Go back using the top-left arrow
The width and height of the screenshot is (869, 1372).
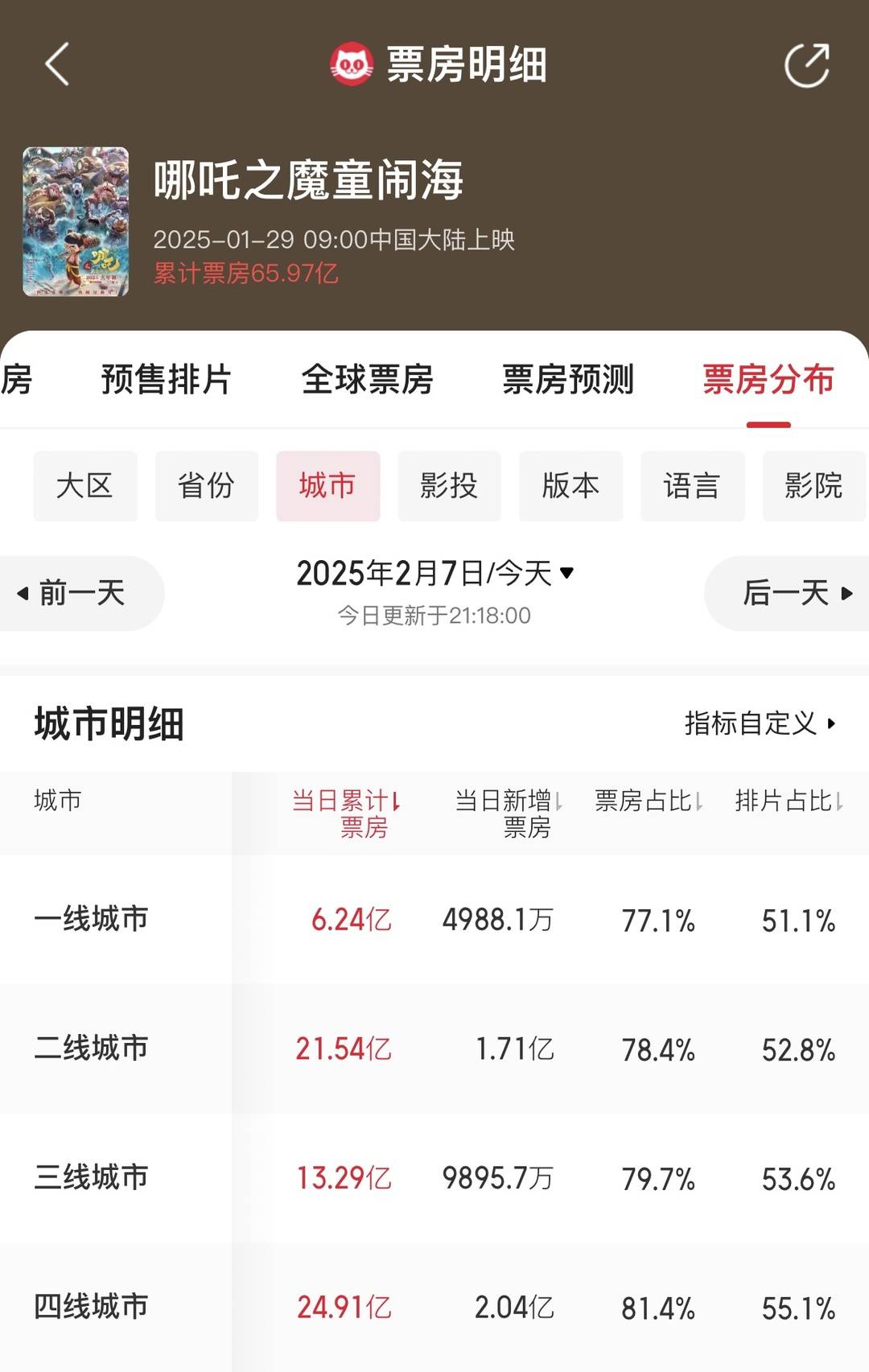tap(56, 64)
